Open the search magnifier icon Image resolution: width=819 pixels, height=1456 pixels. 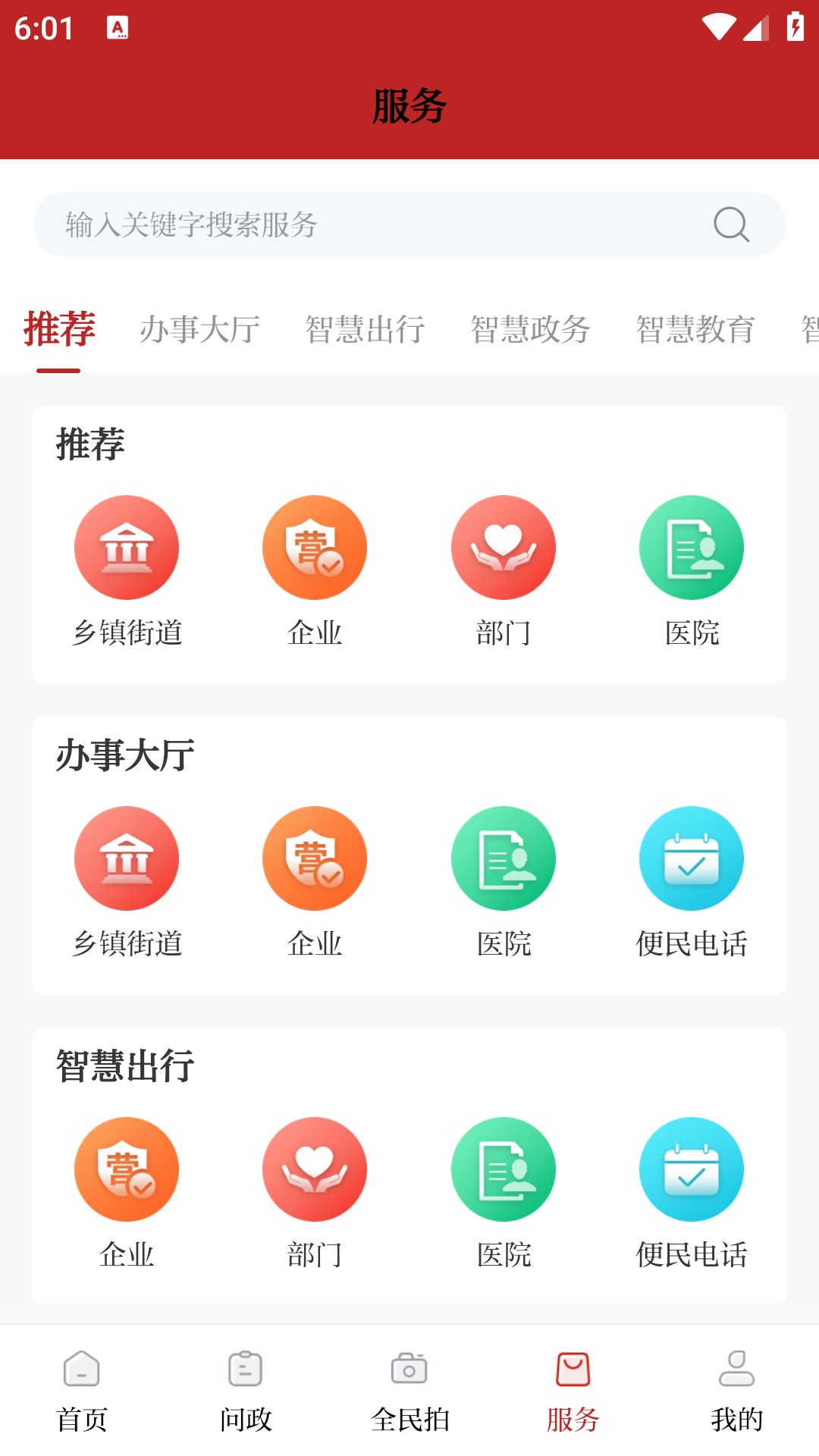[730, 224]
